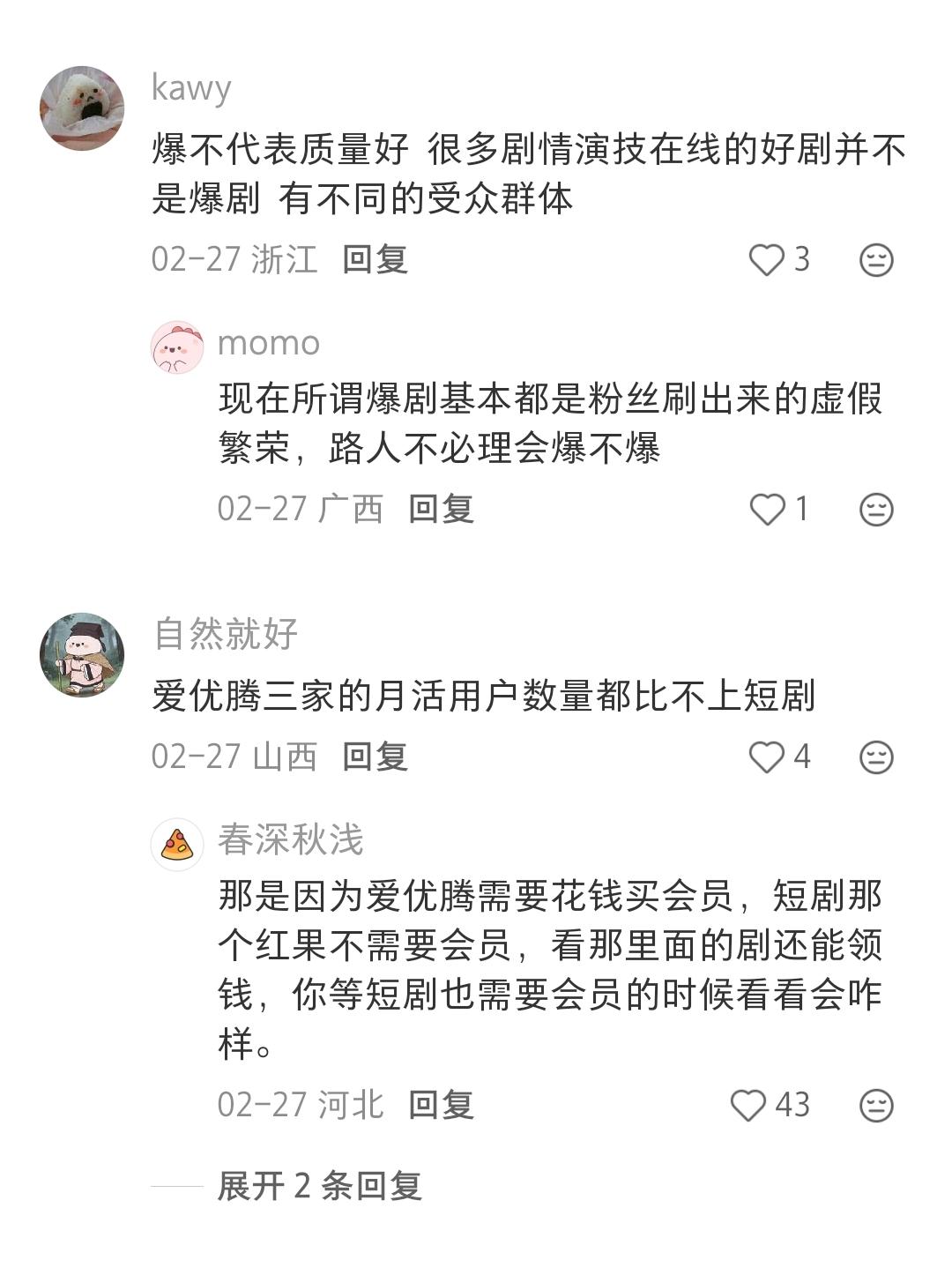Like kawy's comment
The image size is (952, 1275).
[x=766, y=260]
